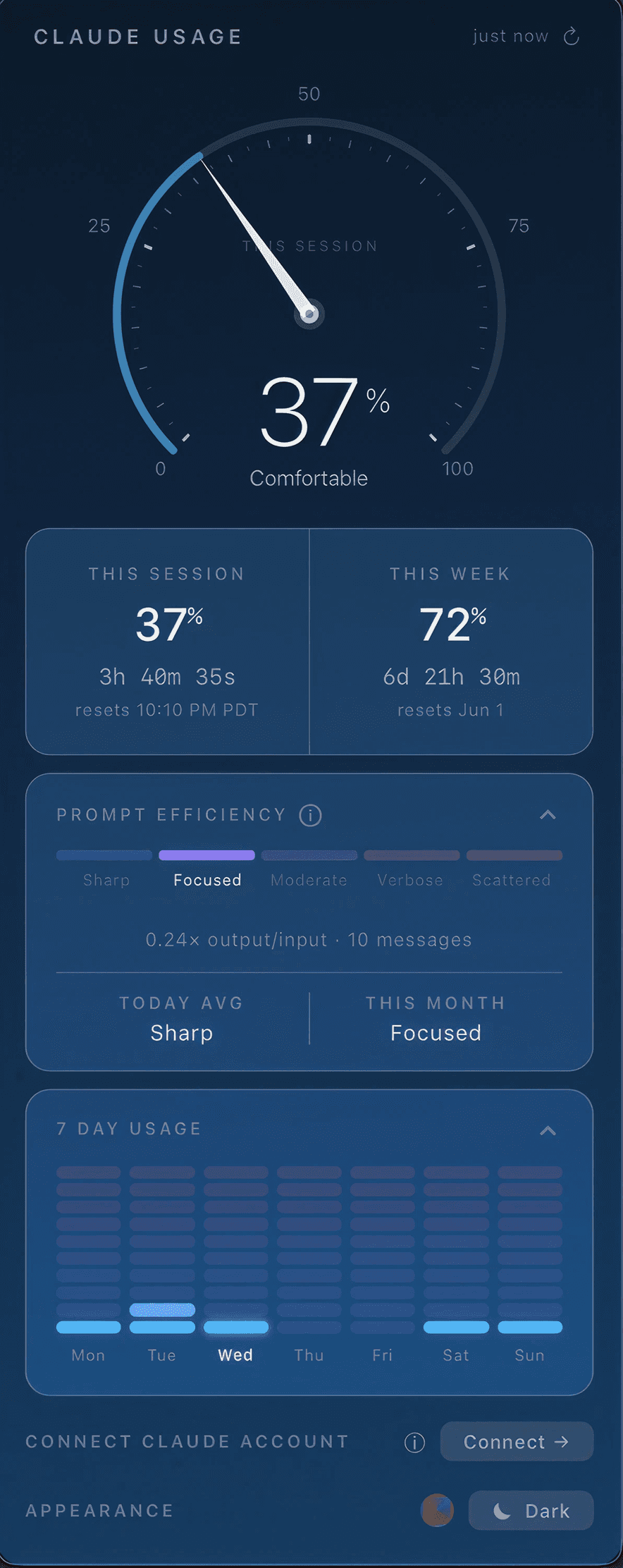Refresh the usage data
Viewport: 623px width, 1568px height.
click(x=572, y=36)
